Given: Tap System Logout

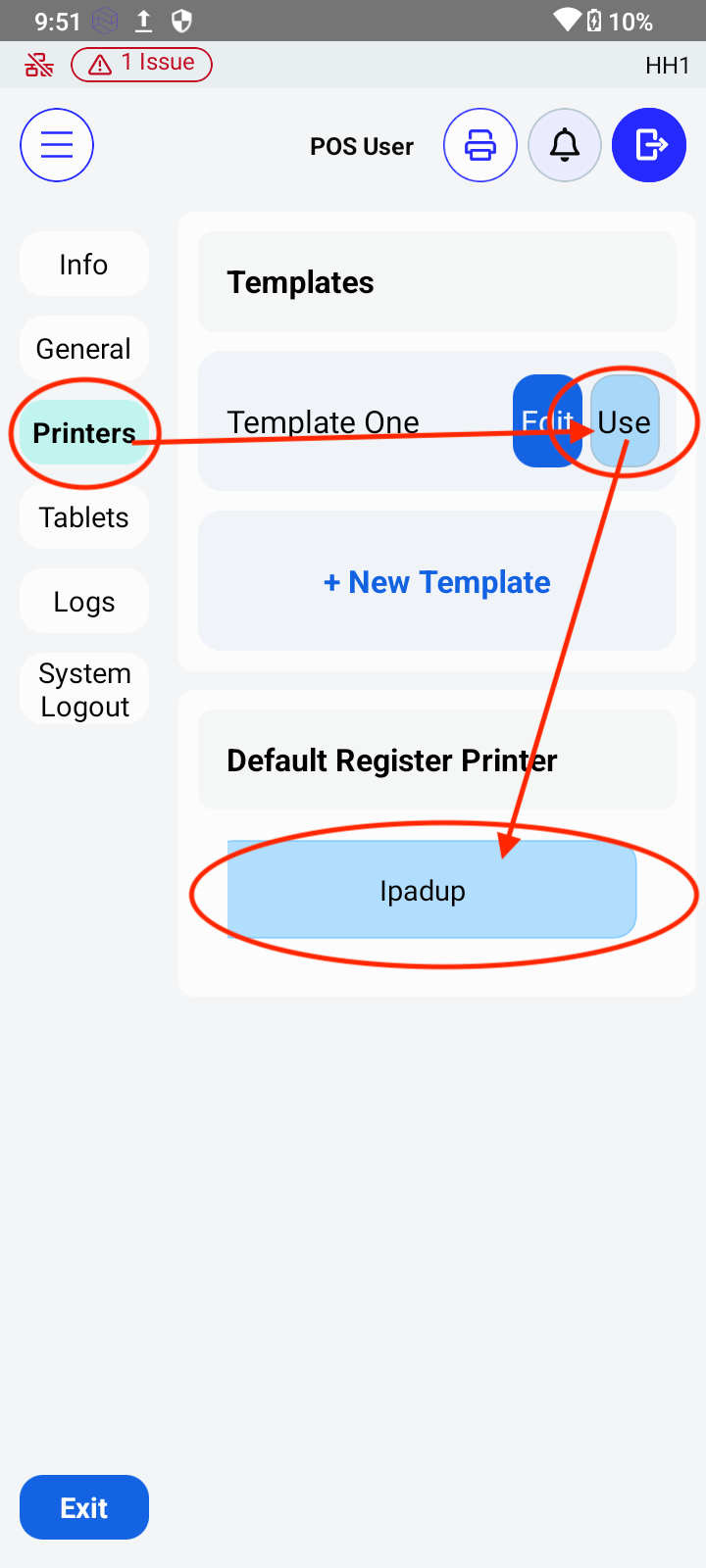Looking at the screenshot, I should click(83, 690).
